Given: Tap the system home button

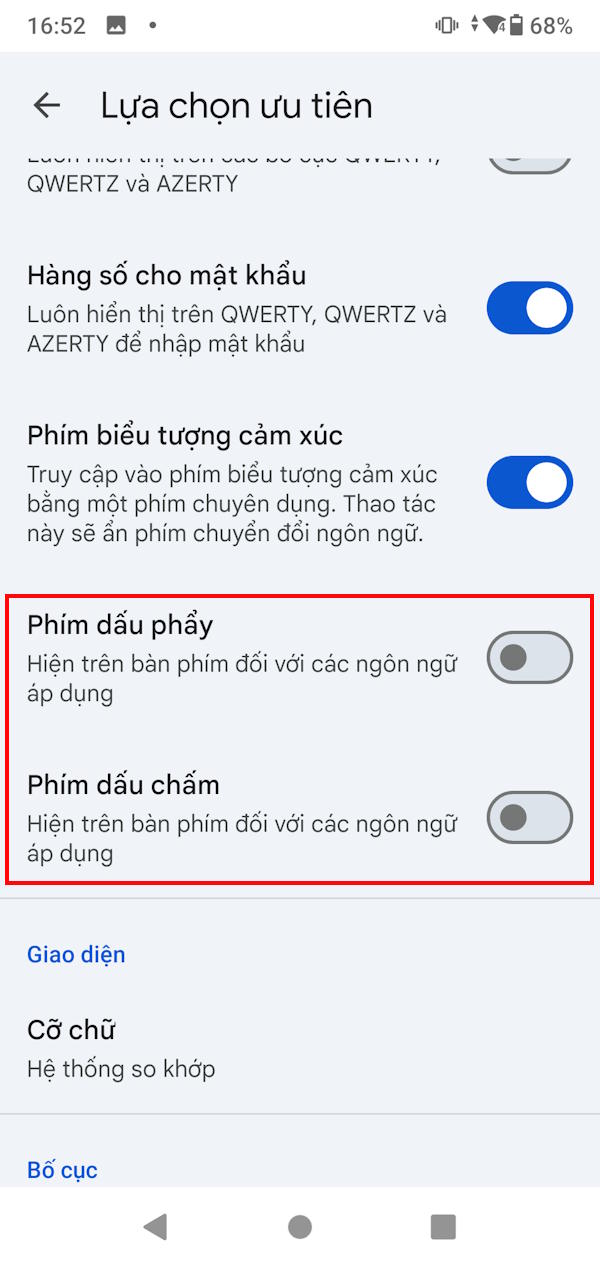Looking at the screenshot, I should pos(299,1227).
